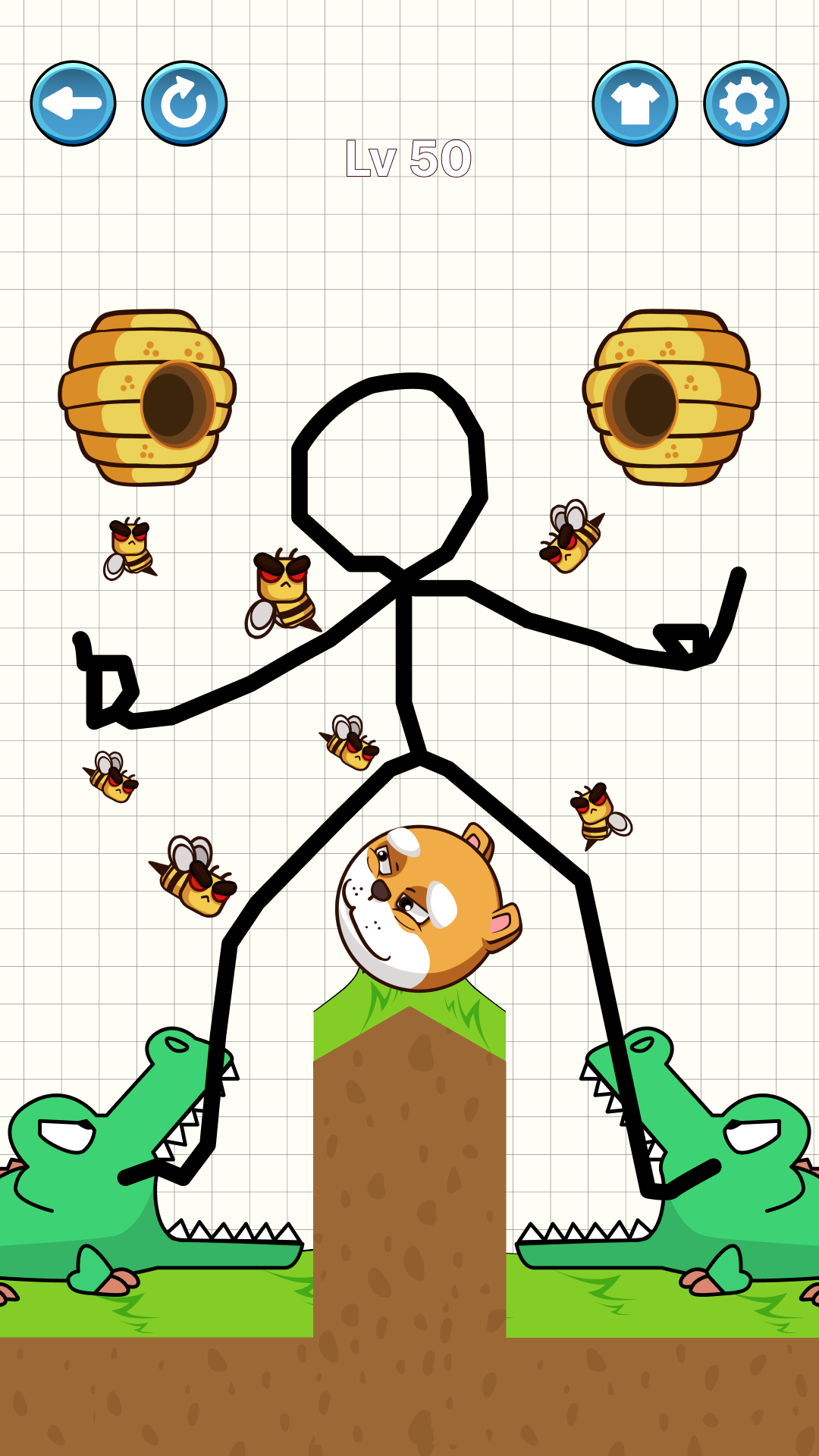This screenshot has height=1456, width=819.
Task: Open the skins shirt menu
Action: point(635,103)
